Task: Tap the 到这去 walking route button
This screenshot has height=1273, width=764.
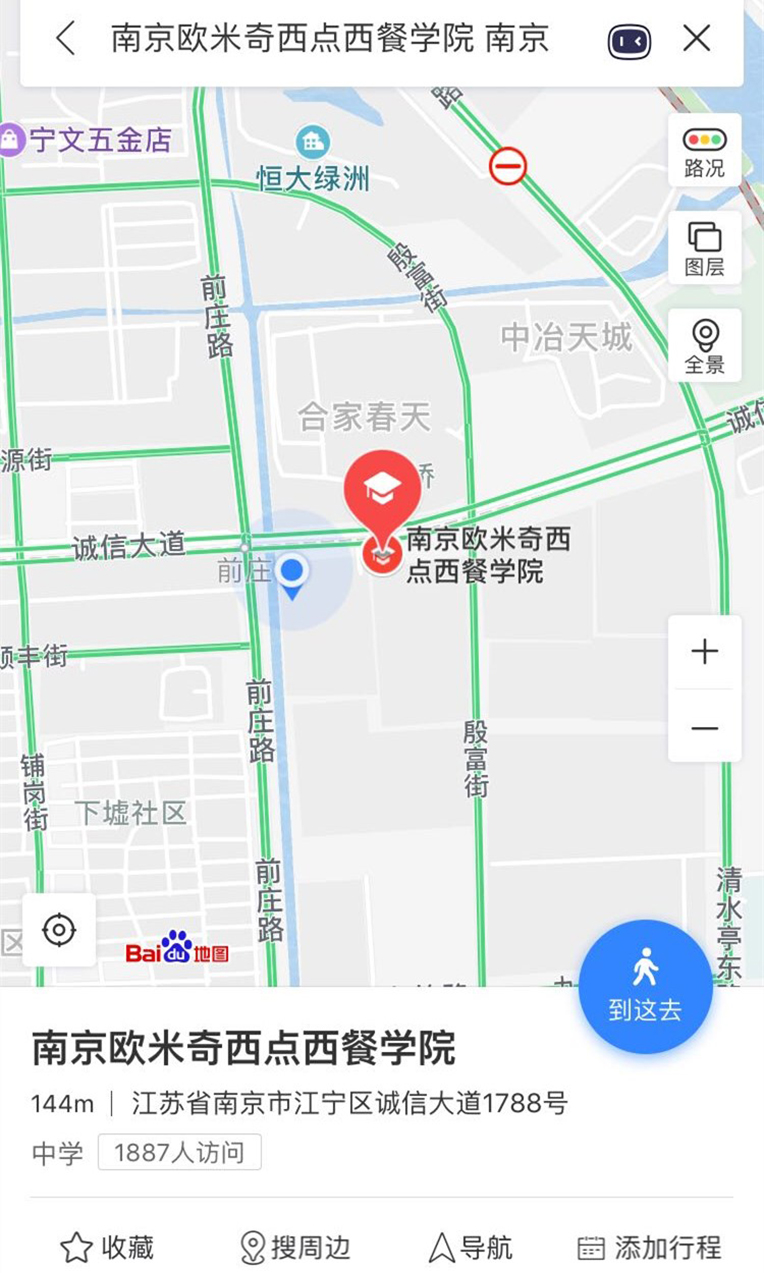Action: (x=645, y=987)
